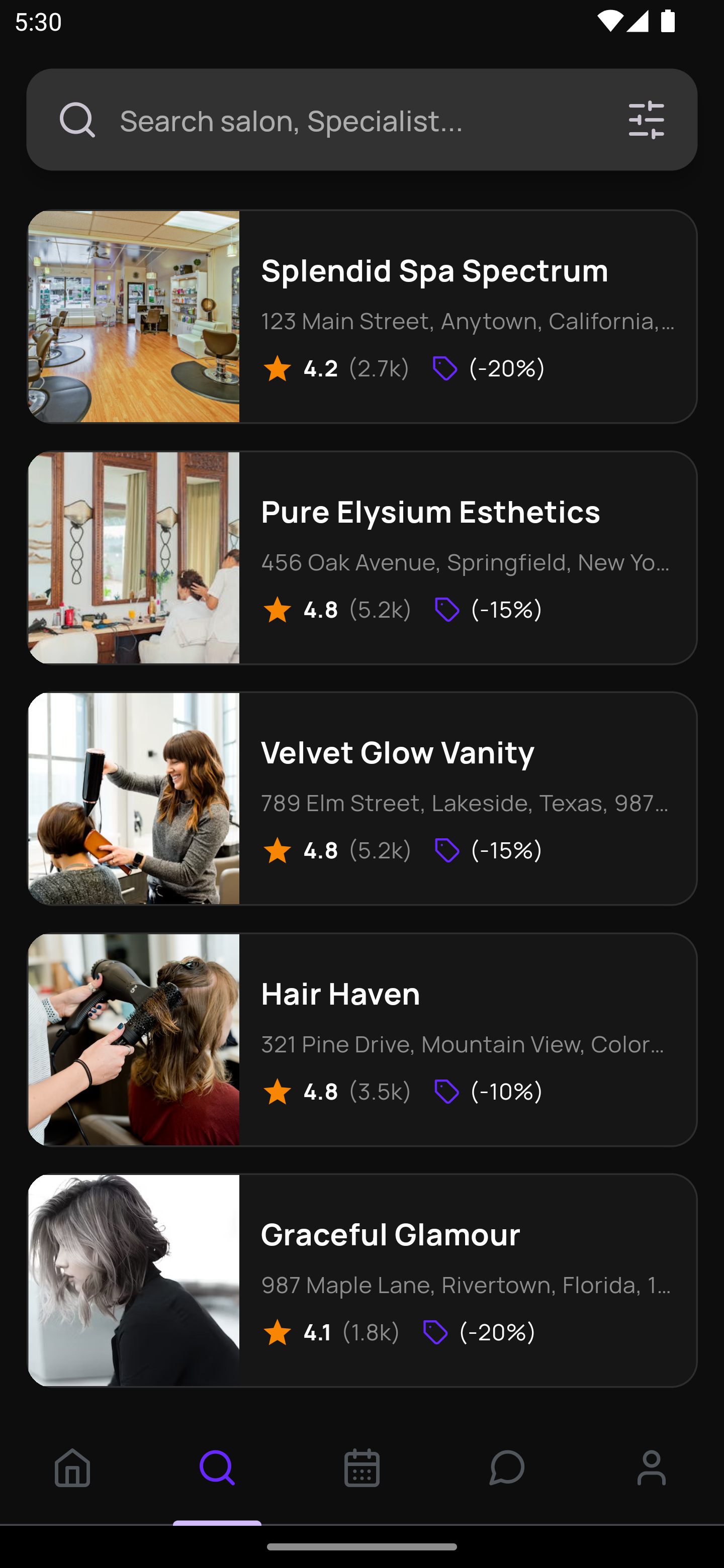Screen dimensions: 724x1568
Task: Select the Home icon in bottom navigation
Action: coord(72,1469)
